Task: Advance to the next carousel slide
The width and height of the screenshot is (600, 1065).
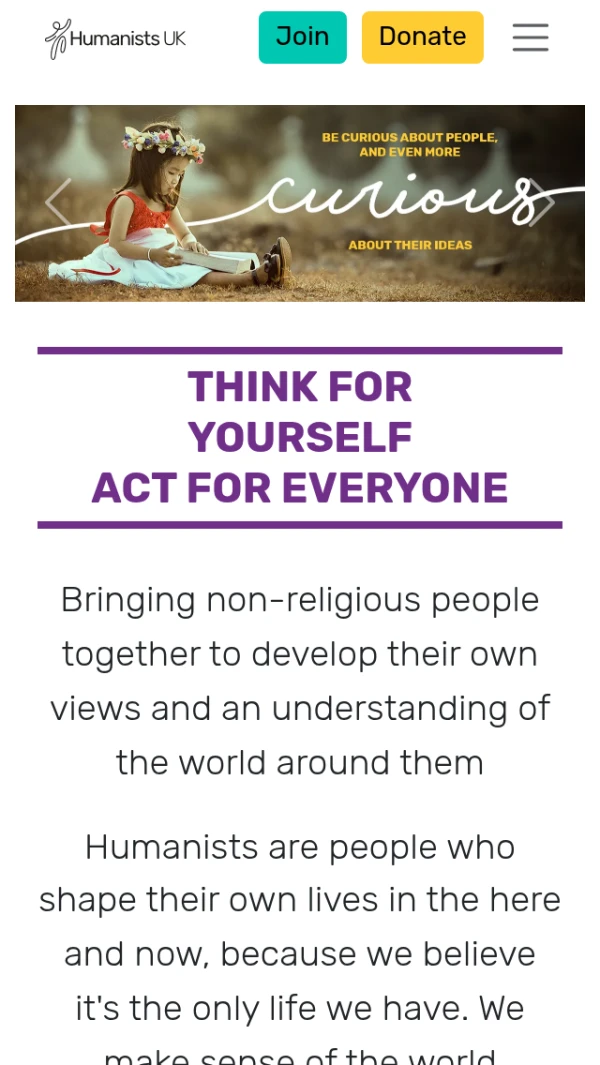Action: pos(541,203)
